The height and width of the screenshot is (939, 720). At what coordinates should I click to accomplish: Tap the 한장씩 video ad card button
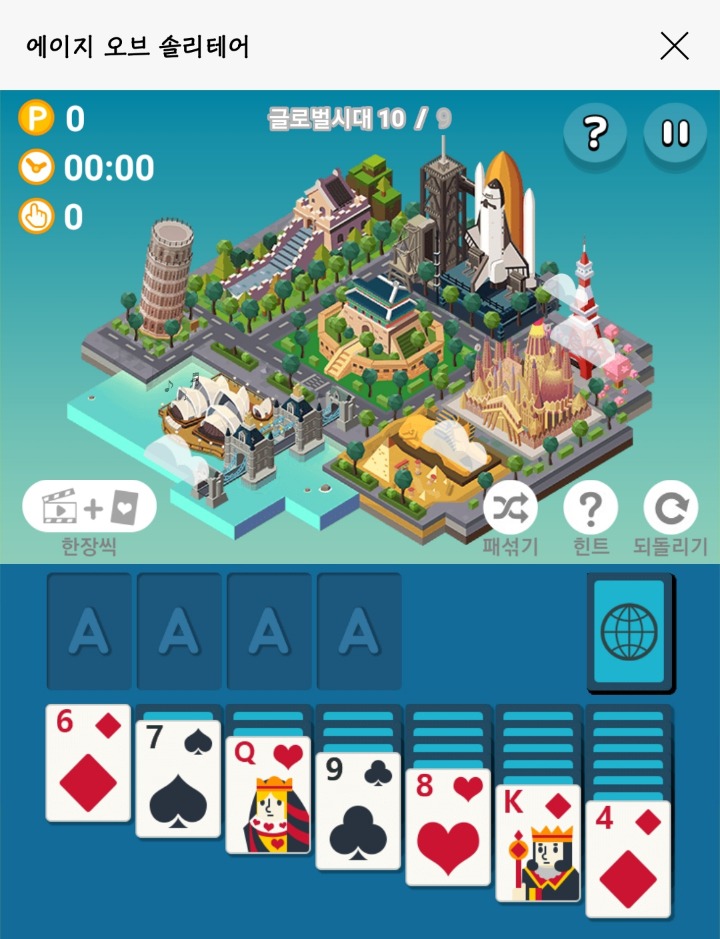90,507
